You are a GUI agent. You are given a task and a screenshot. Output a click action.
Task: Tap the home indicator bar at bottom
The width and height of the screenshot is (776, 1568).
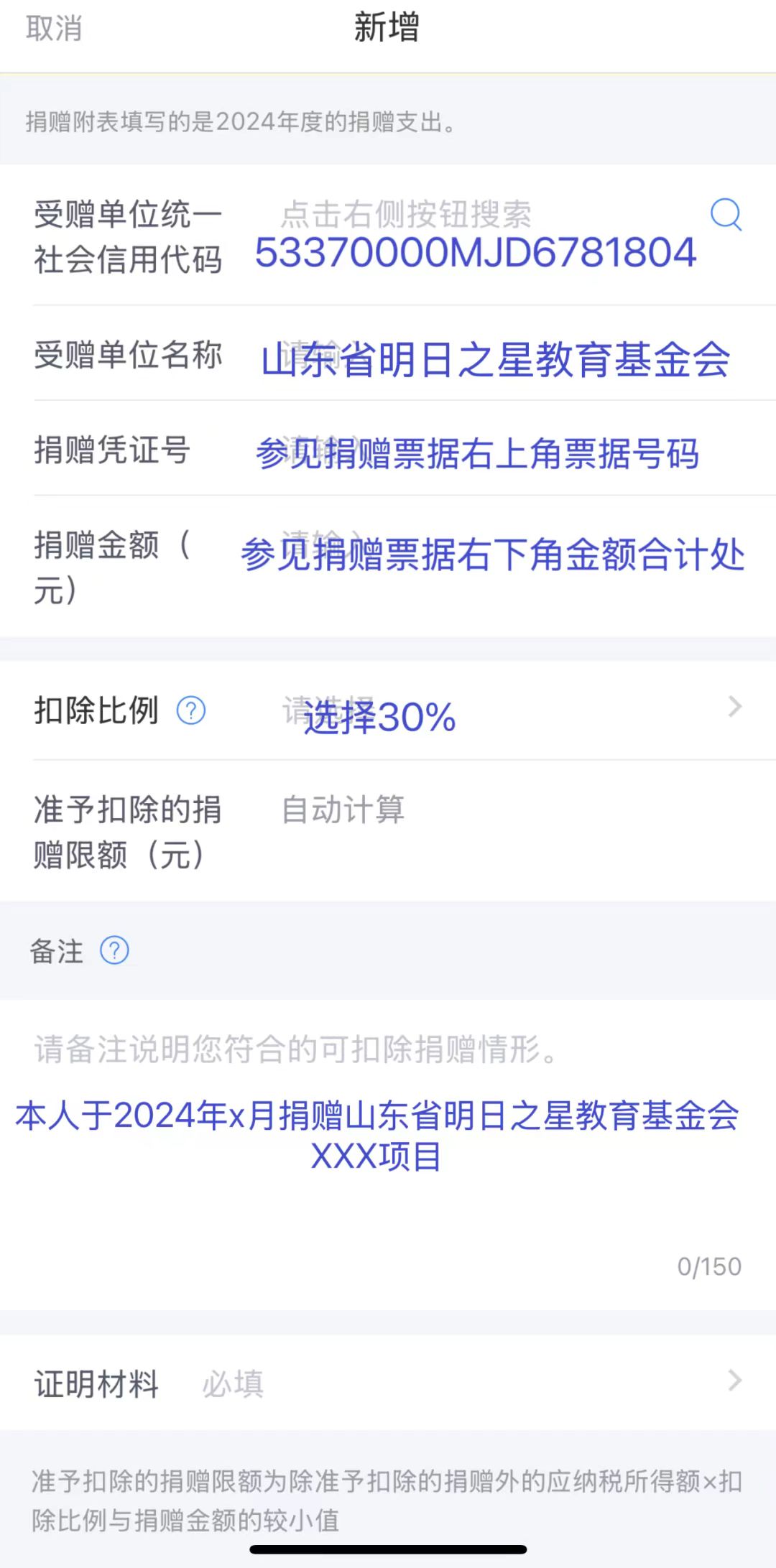tap(388, 1549)
